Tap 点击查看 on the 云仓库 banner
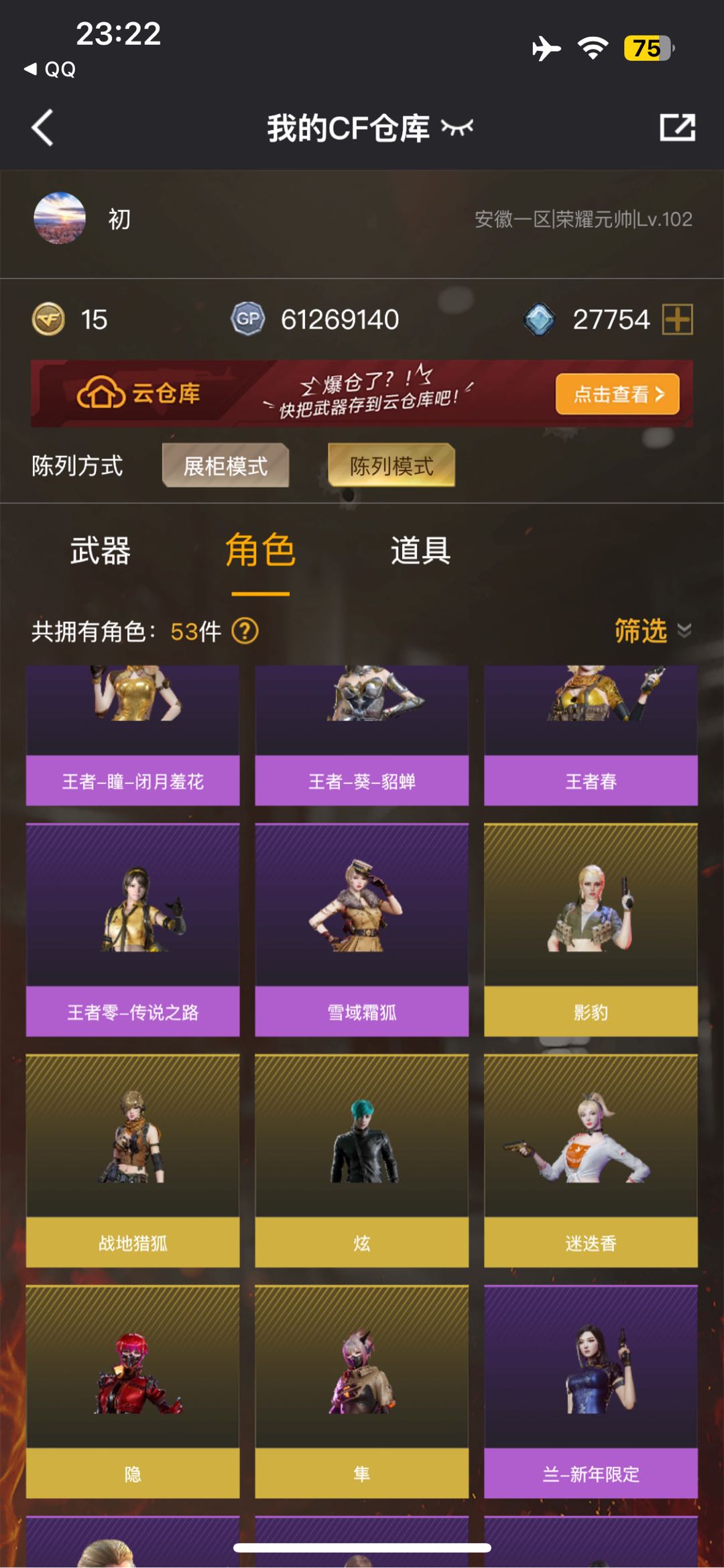The height and width of the screenshot is (1568, 724). pyautogui.click(x=617, y=394)
